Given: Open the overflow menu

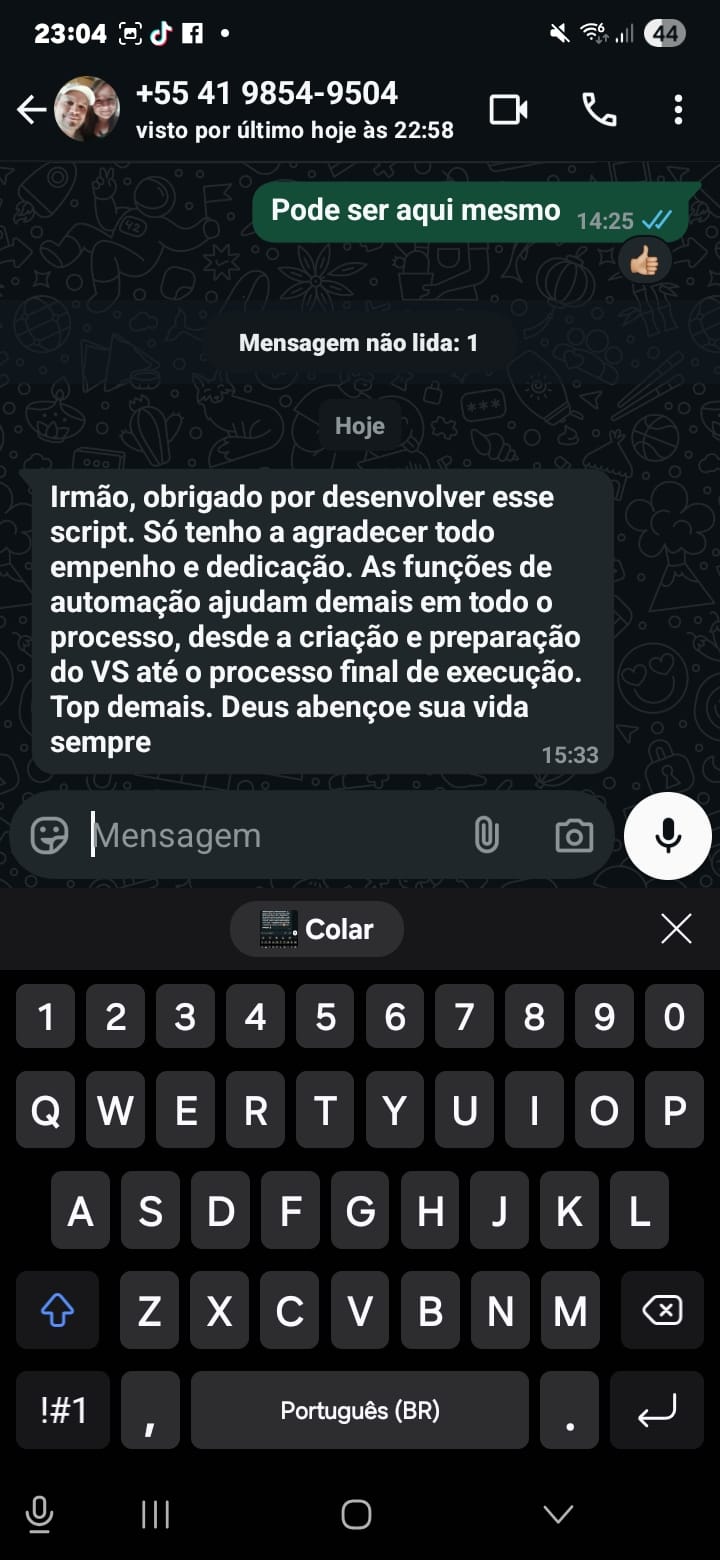Looking at the screenshot, I should (678, 110).
